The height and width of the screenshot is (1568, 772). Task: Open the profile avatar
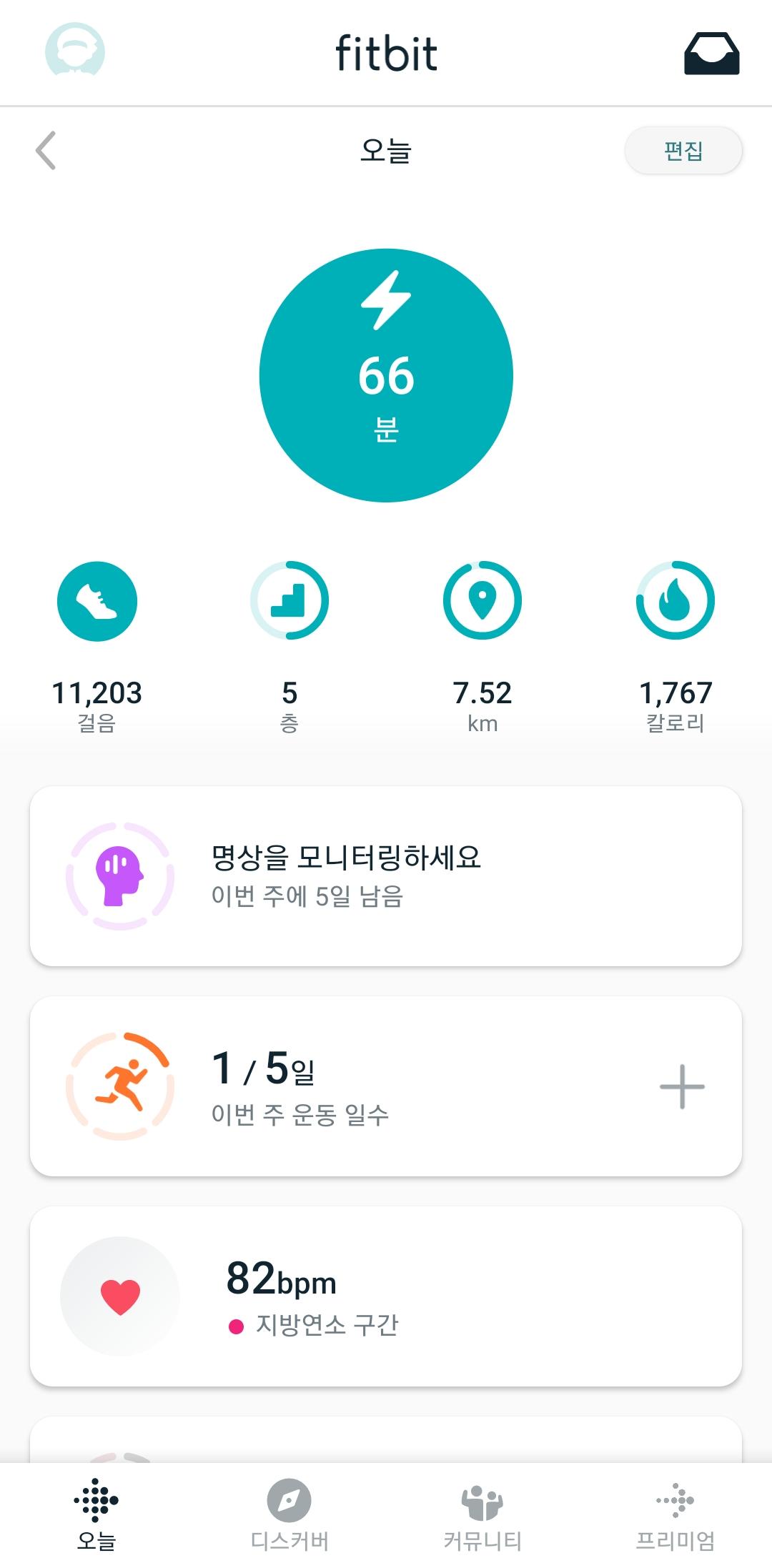click(75, 51)
